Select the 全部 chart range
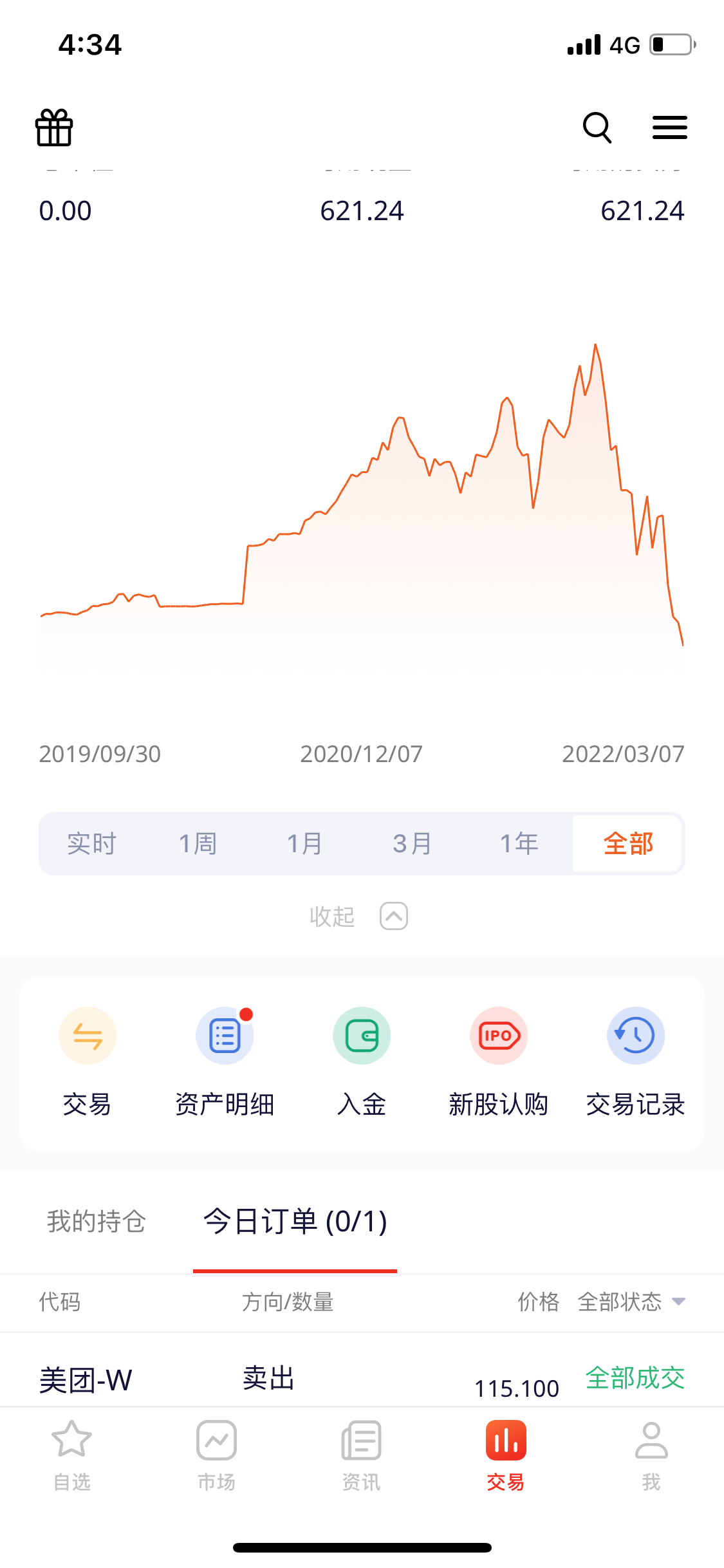Screen dimensions: 724x1568 tap(627, 843)
